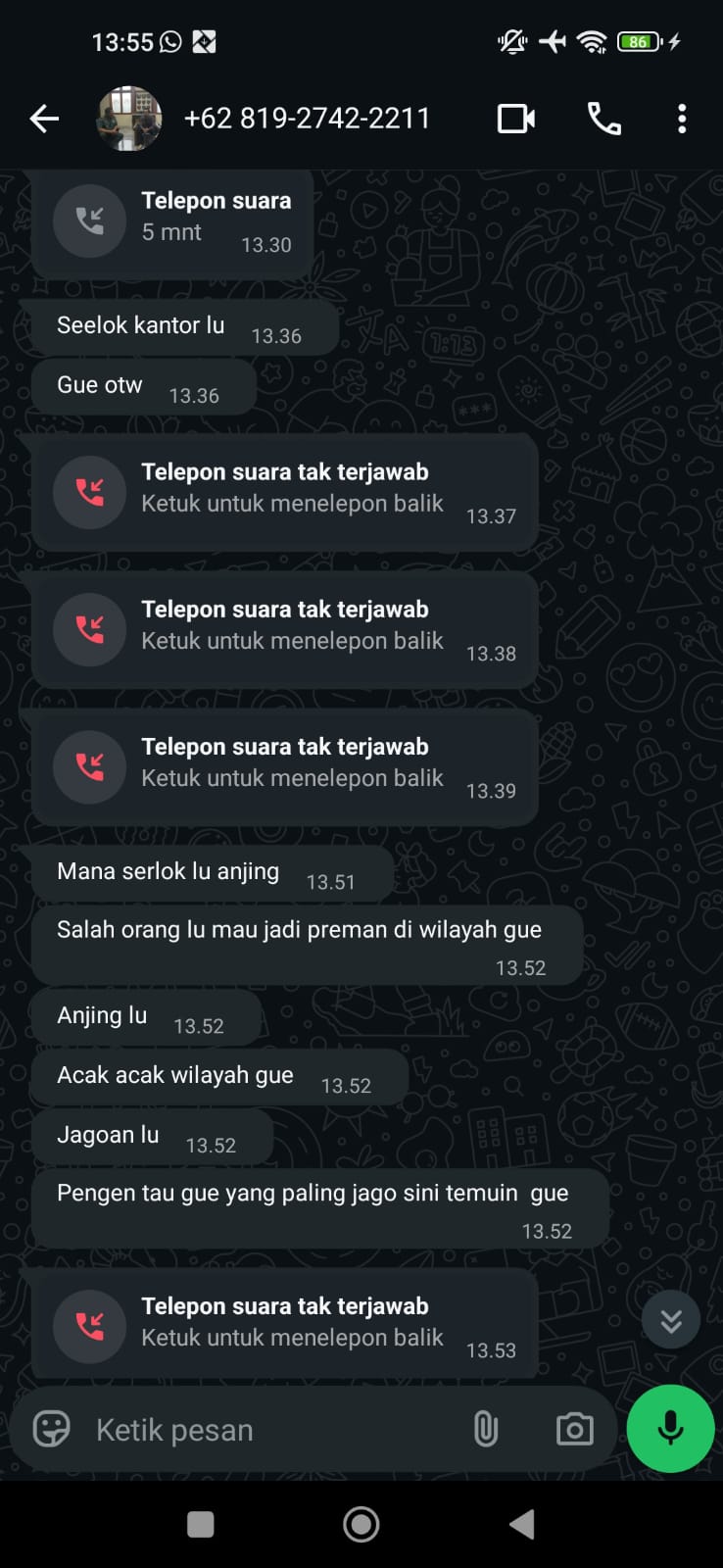Open recent apps from navigation bar

pos(201,1524)
